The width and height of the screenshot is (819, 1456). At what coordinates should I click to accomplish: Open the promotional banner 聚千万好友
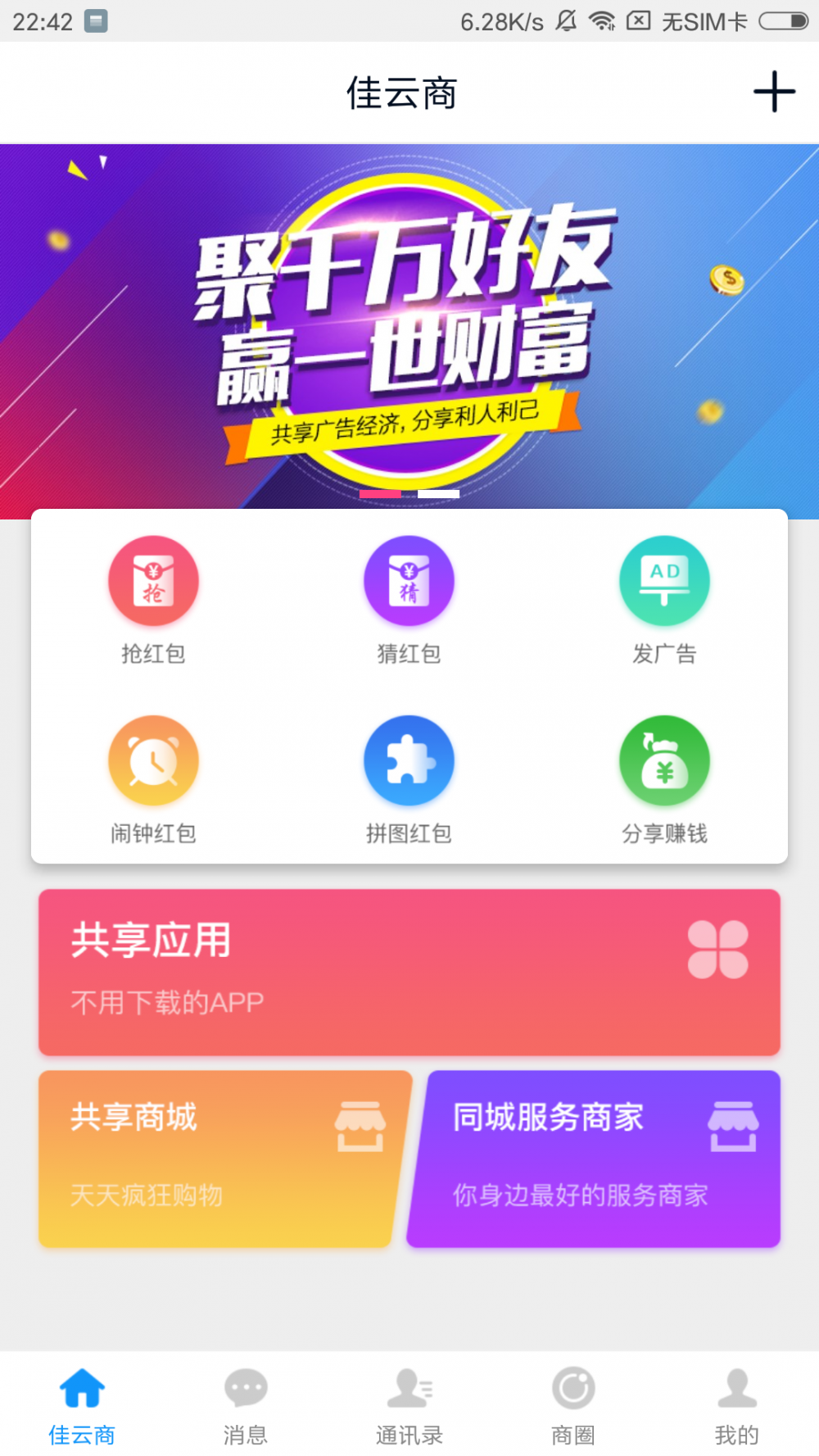(409, 328)
